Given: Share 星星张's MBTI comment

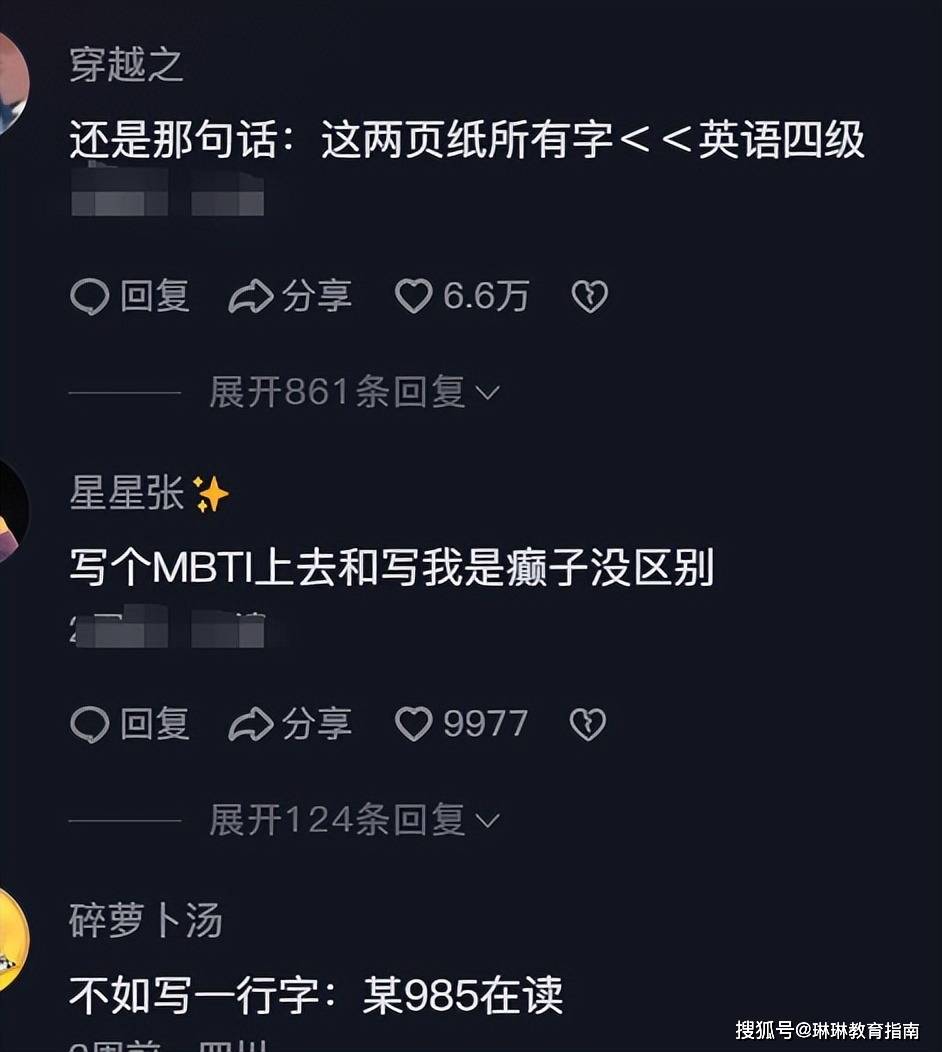Looking at the screenshot, I should tap(290, 724).
